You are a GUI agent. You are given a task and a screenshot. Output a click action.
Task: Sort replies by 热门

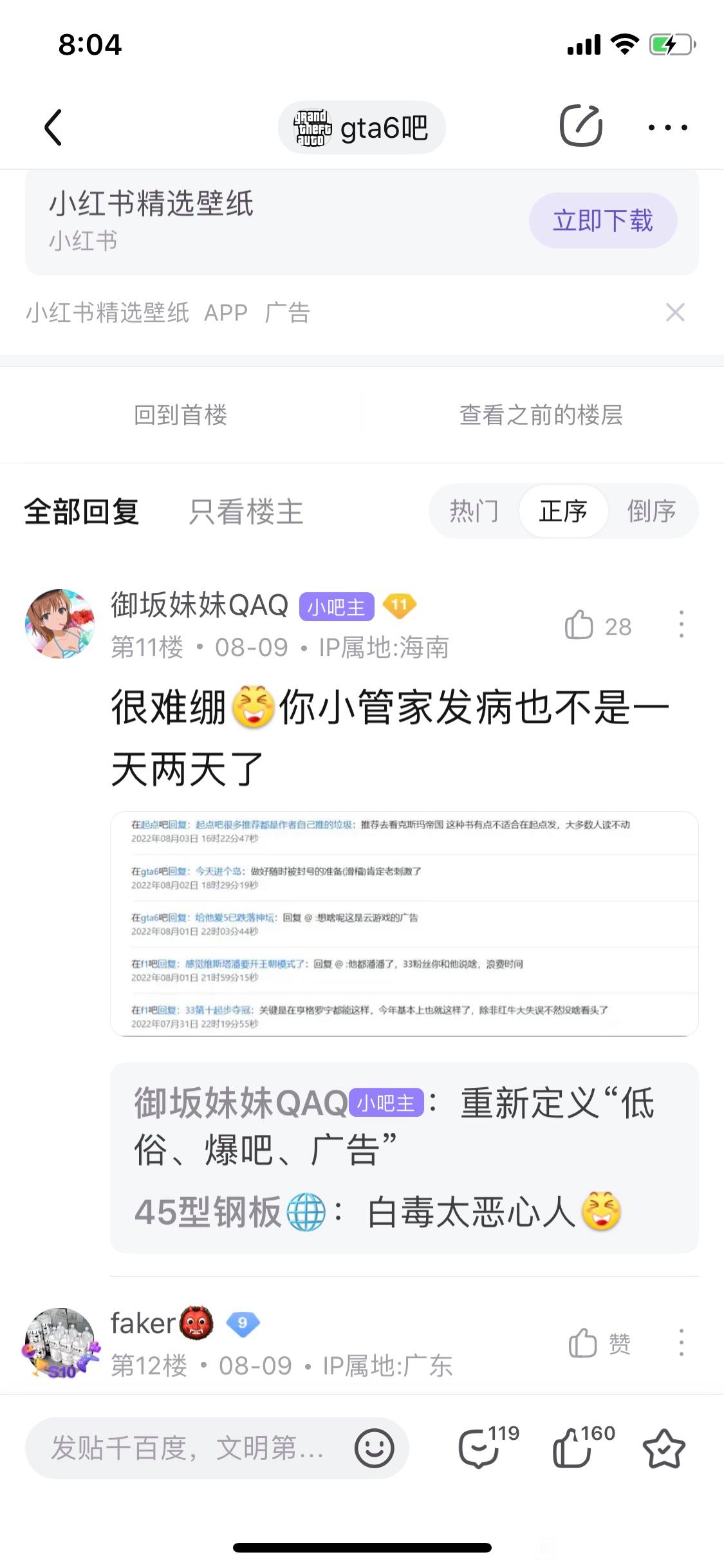point(474,512)
